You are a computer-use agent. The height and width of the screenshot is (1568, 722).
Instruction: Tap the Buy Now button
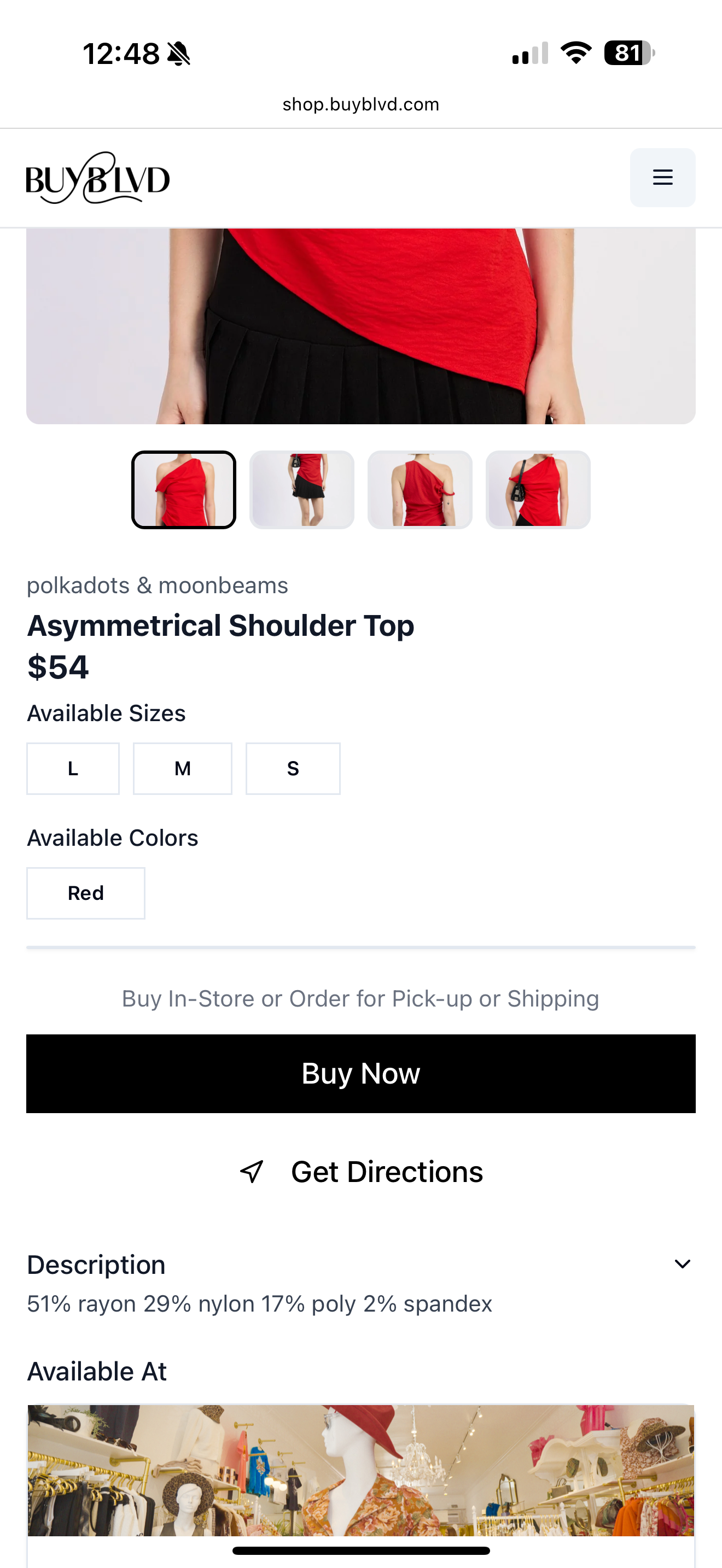361,1074
